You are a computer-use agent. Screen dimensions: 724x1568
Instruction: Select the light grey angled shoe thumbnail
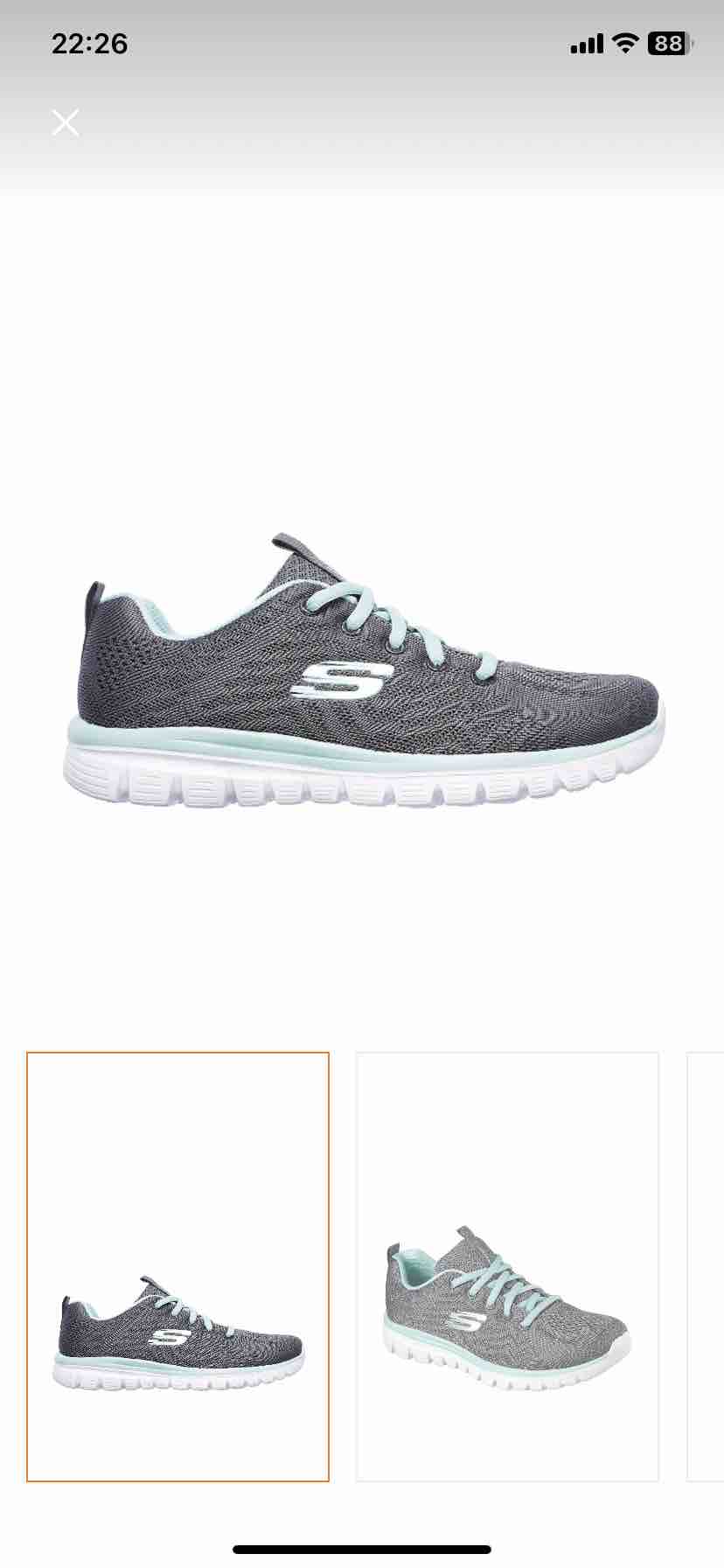coord(507,1266)
